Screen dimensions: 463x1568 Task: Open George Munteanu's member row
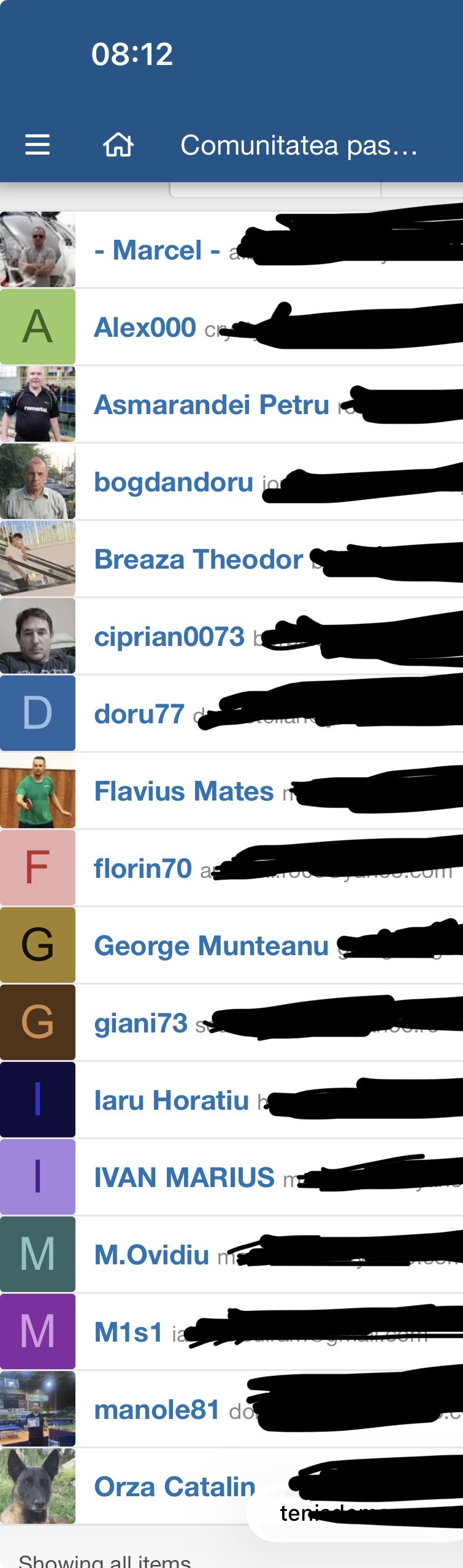tap(212, 946)
